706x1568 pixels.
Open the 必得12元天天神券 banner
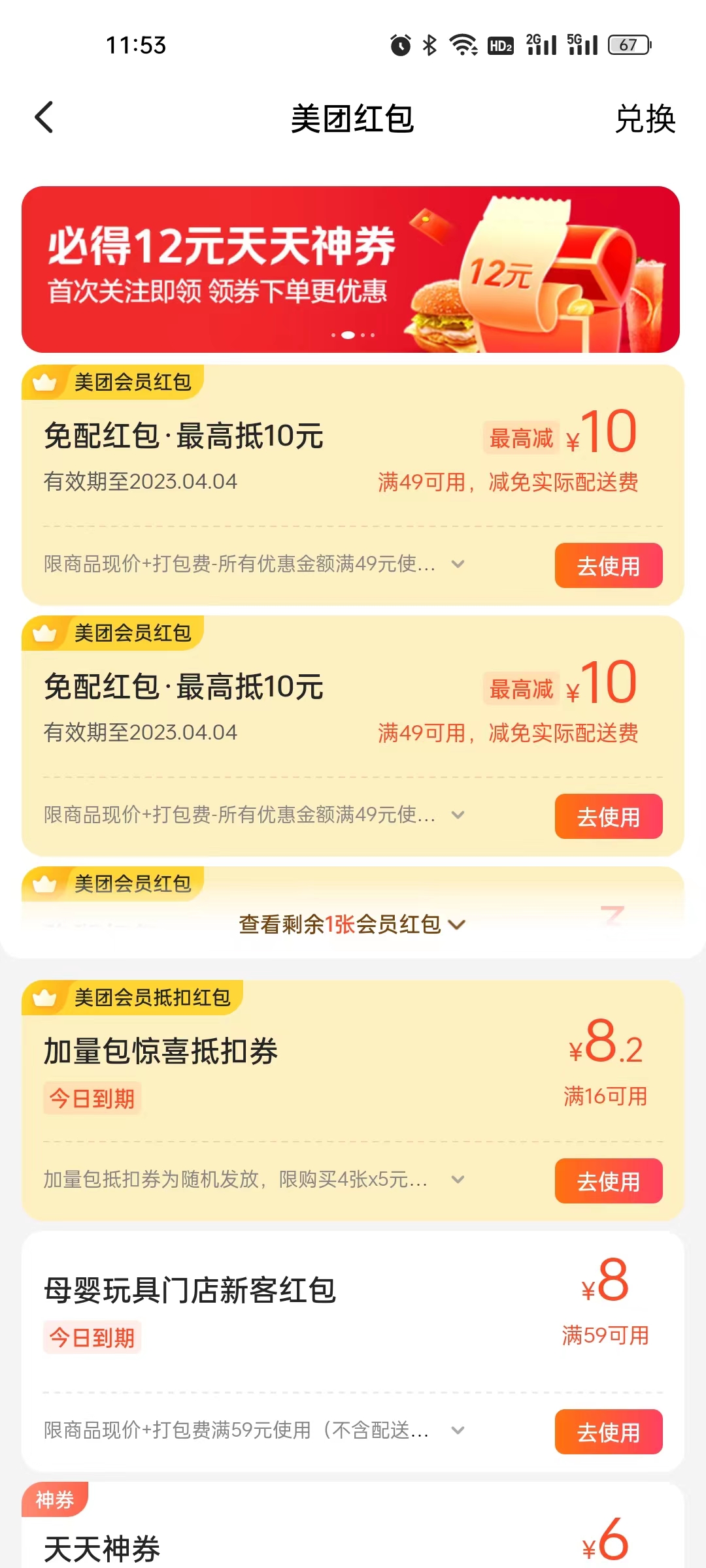tap(350, 269)
